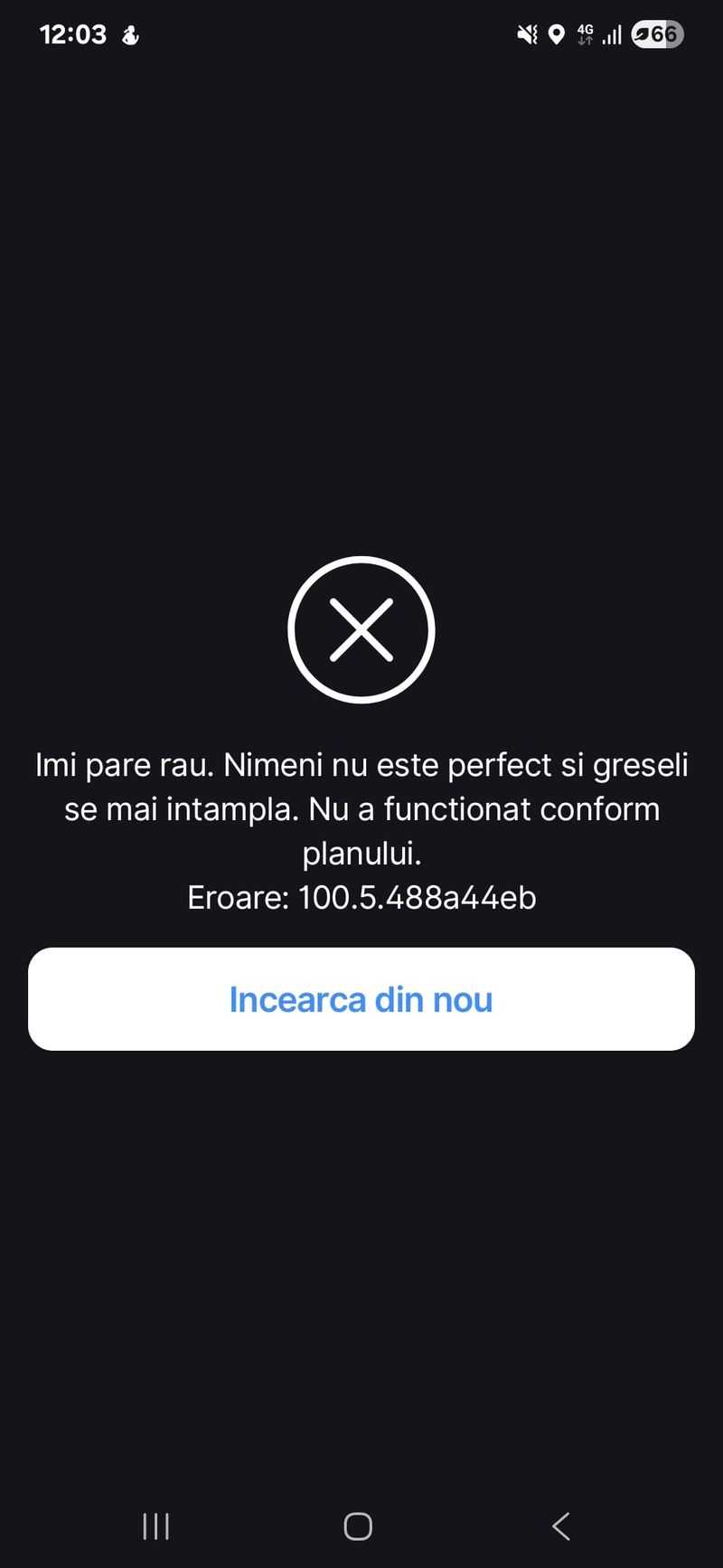Tap the muted sound icon in status bar
This screenshot has width=723, height=1568.
point(527,34)
